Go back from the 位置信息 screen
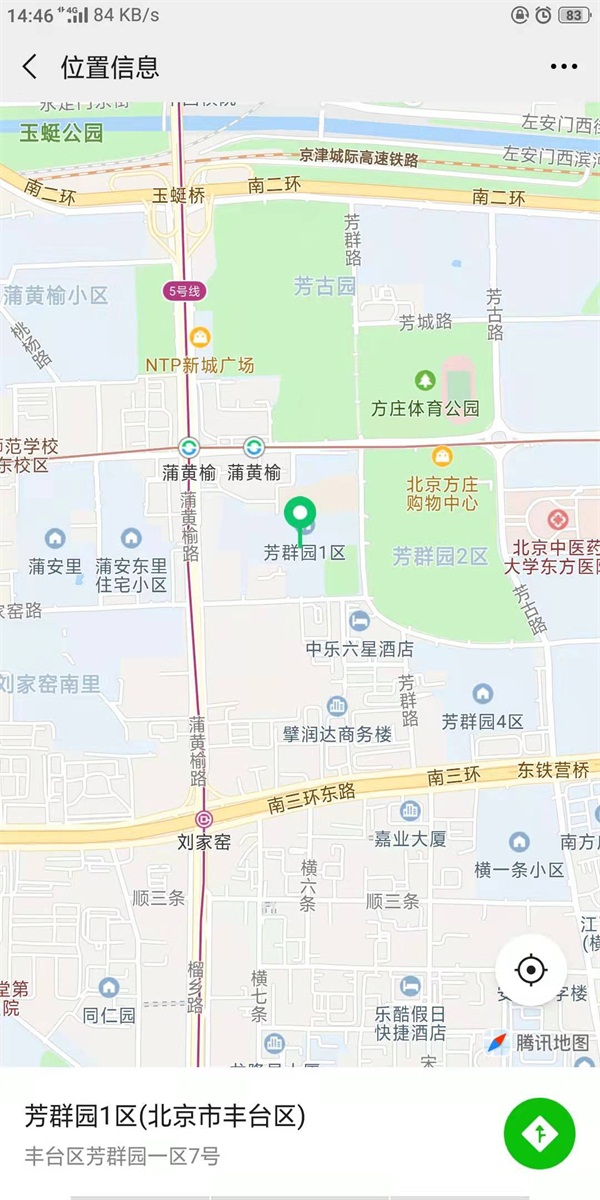Image resolution: width=600 pixels, height=1200 pixels. coord(30,67)
